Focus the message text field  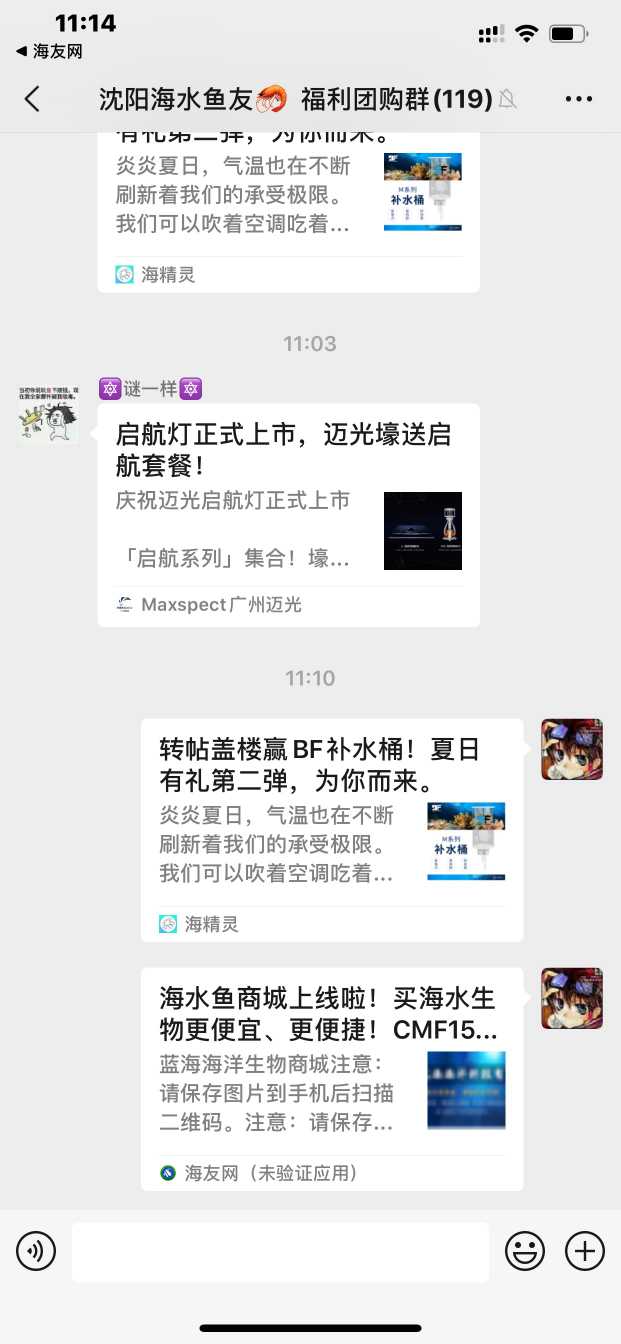click(x=280, y=1251)
